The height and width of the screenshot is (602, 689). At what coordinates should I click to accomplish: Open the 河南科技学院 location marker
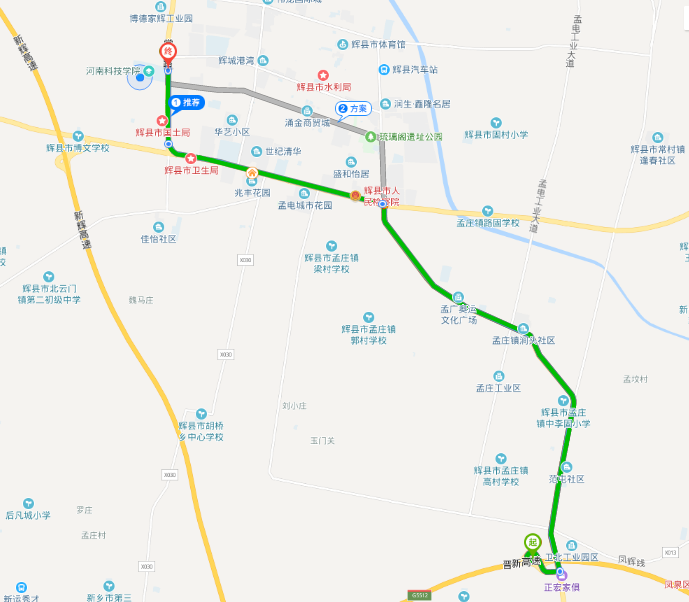coord(149,70)
